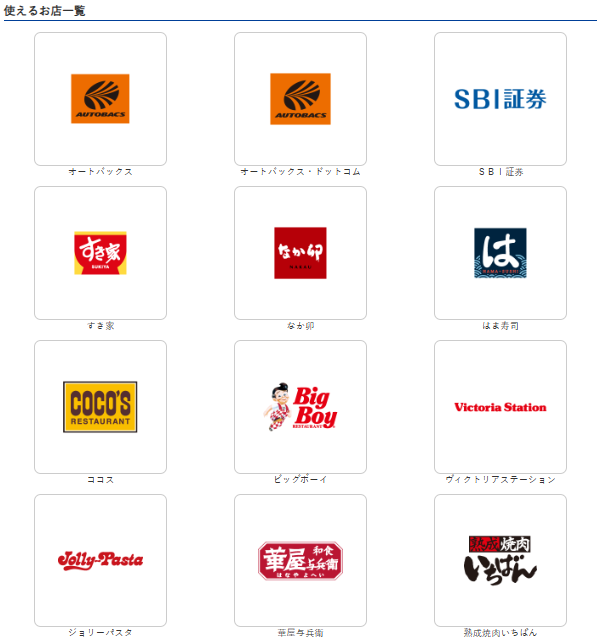Select the ココス restaurant tile
This screenshot has height=641, width=601.
[x=100, y=407]
